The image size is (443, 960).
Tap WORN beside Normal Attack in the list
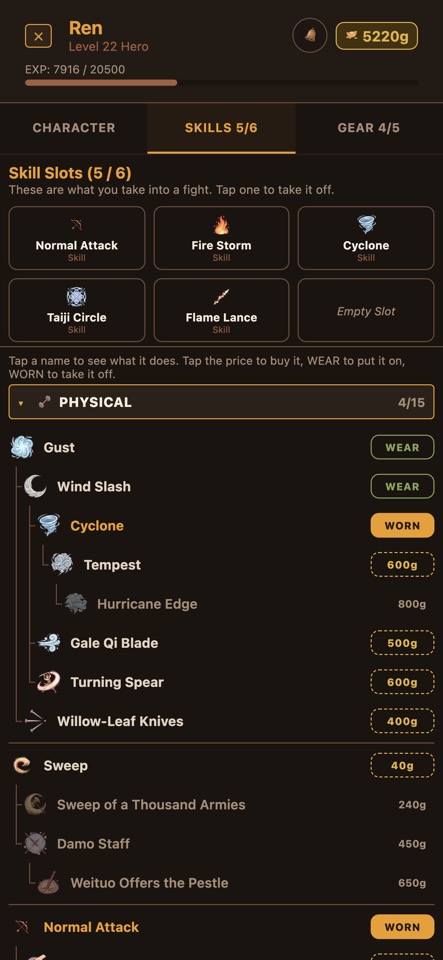[402, 928]
